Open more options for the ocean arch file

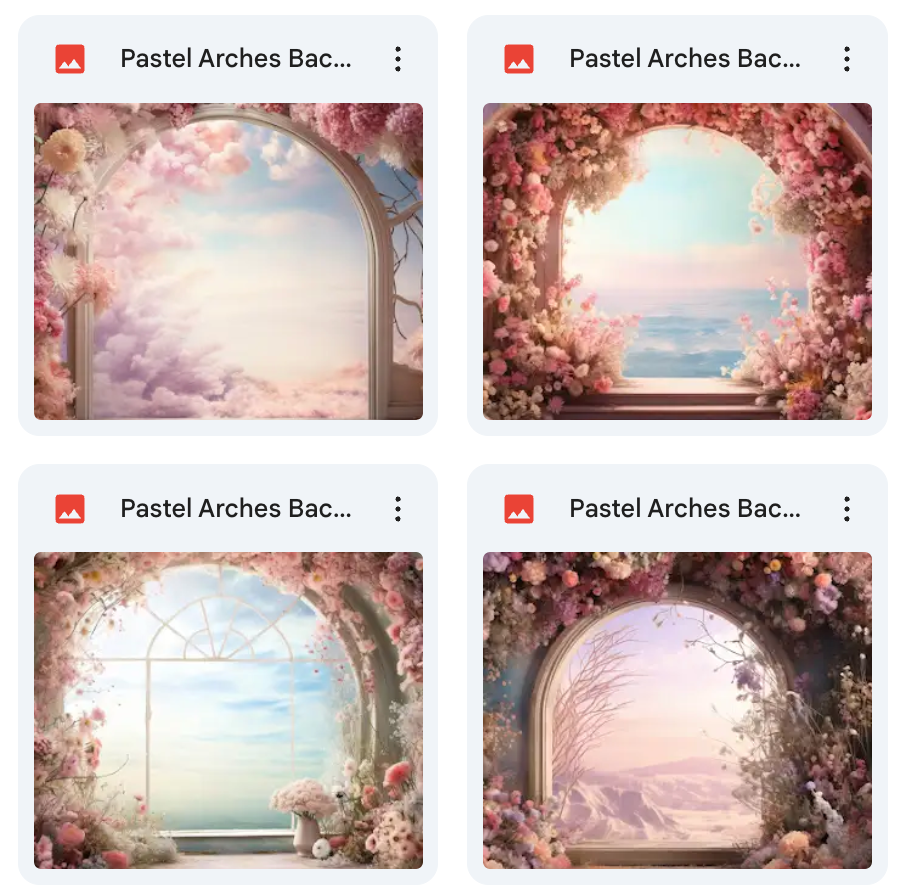point(847,59)
